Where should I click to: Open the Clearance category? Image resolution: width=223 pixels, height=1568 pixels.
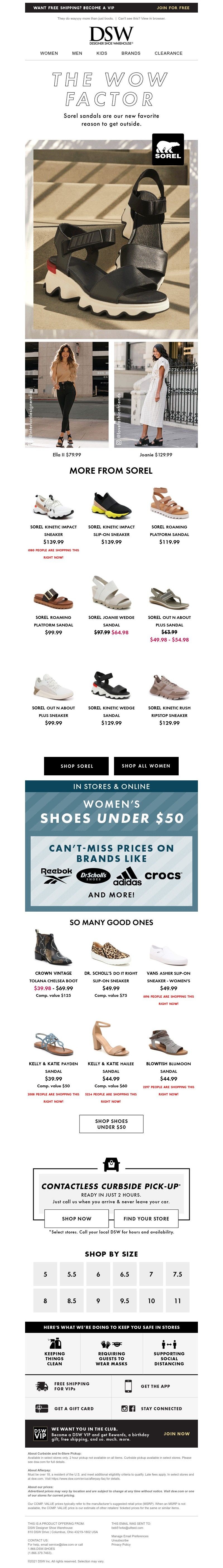click(x=168, y=53)
